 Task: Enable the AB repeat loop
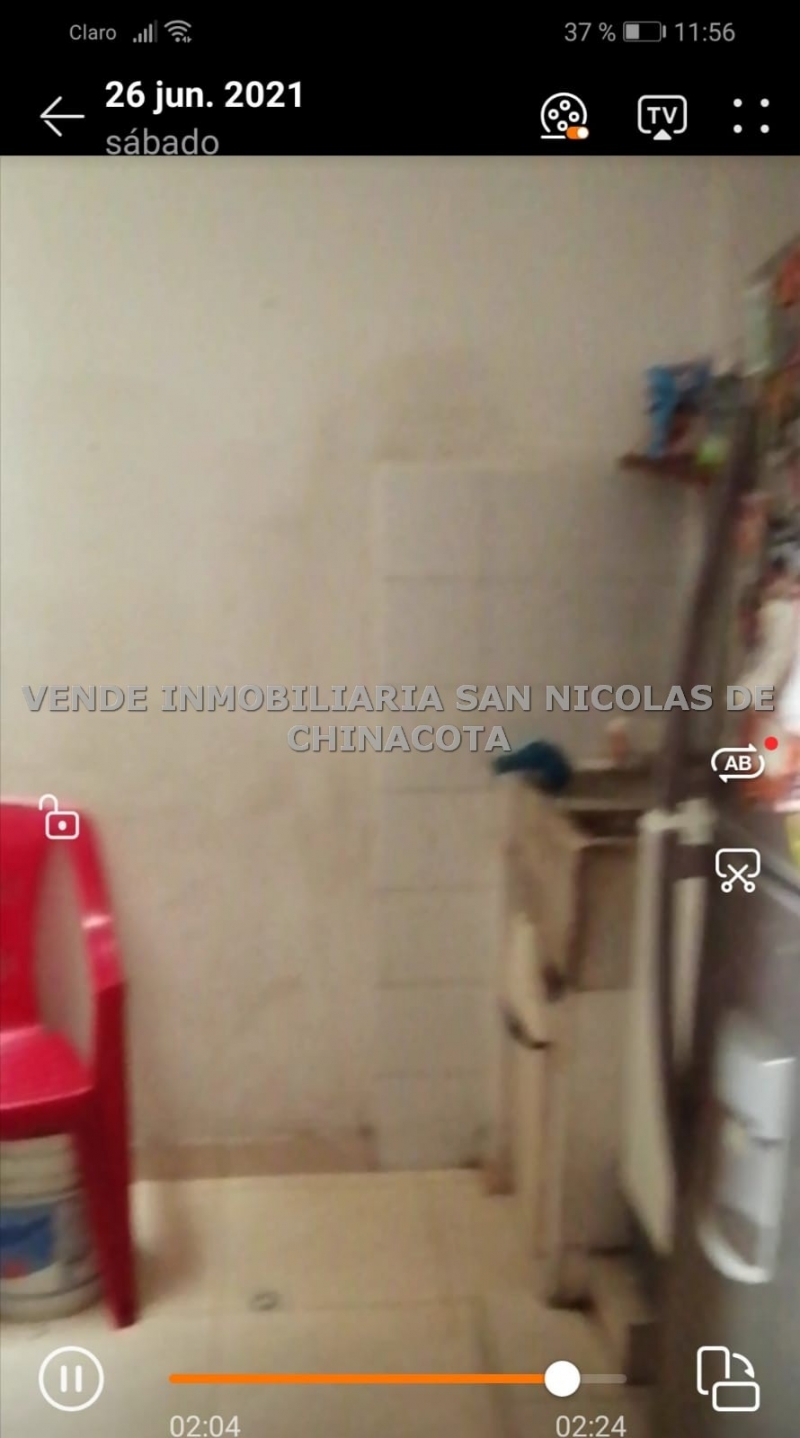point(738,763)
